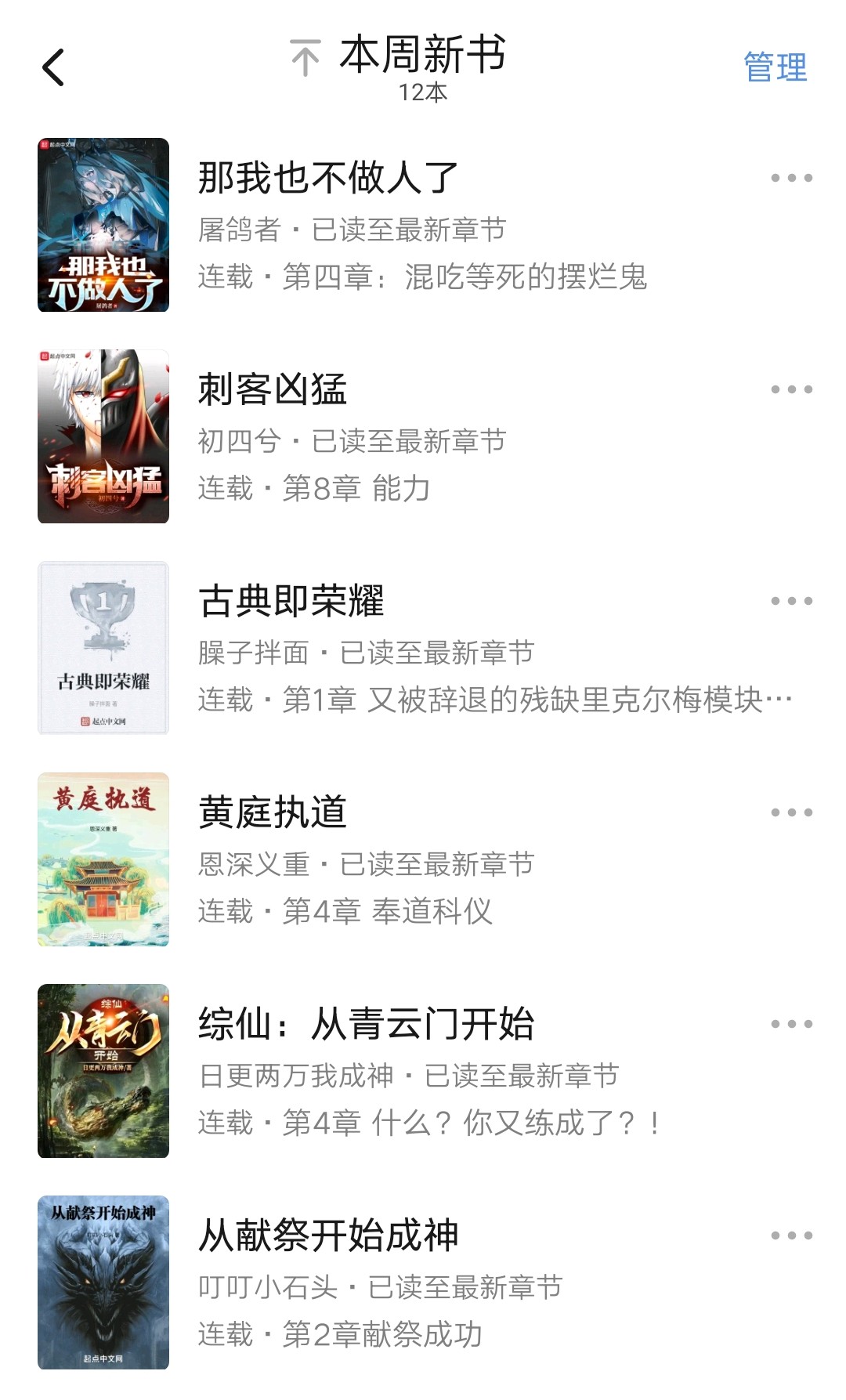Image resolution: width=846 pixels, height=1400 pixels.
Task: Tap the three dots next to 黄庭执道
Action: tap(791, 812)
